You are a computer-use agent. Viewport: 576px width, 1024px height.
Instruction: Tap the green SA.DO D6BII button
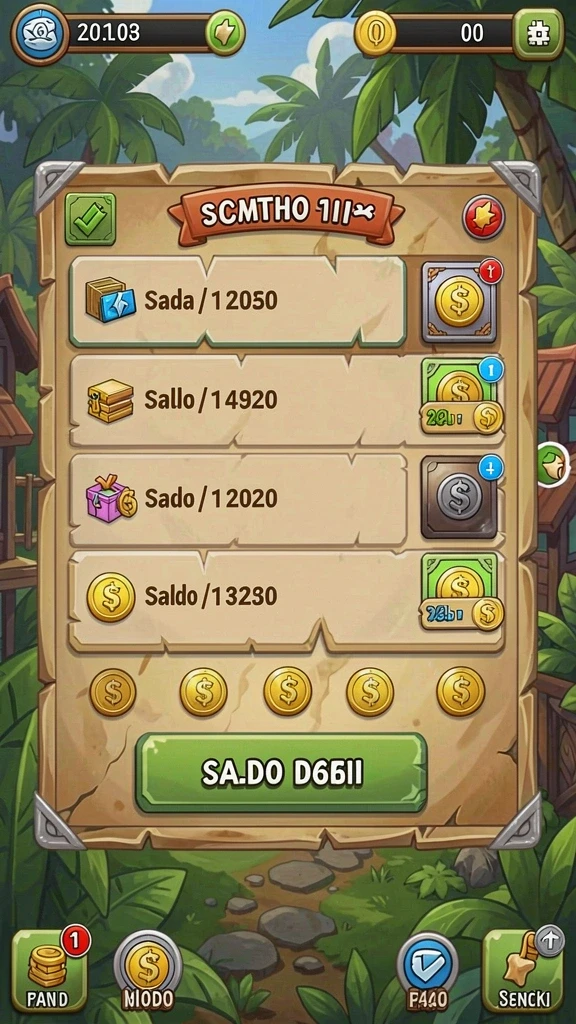(281, 772)
